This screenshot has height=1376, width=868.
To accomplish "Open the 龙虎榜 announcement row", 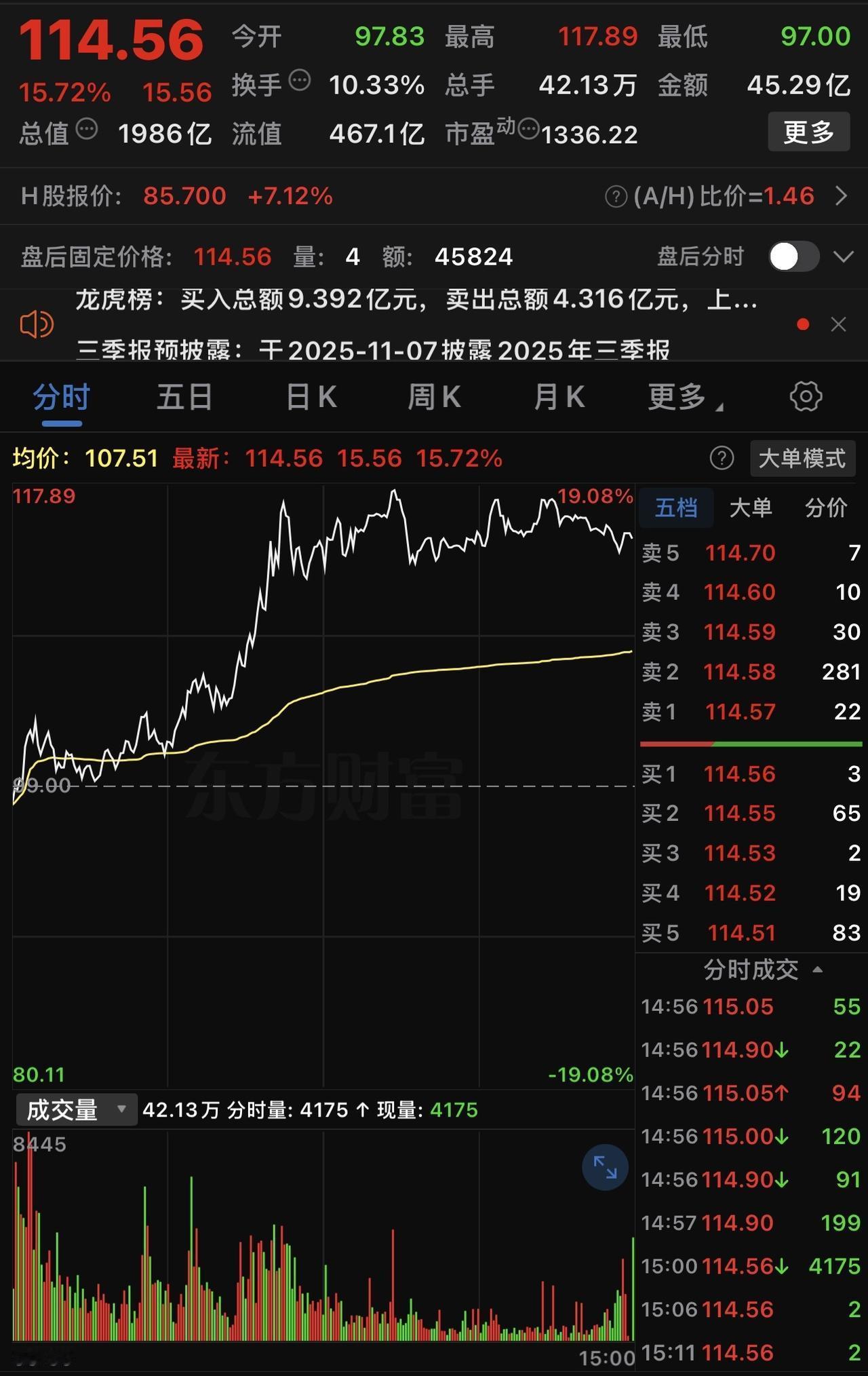I will (415, 299).
